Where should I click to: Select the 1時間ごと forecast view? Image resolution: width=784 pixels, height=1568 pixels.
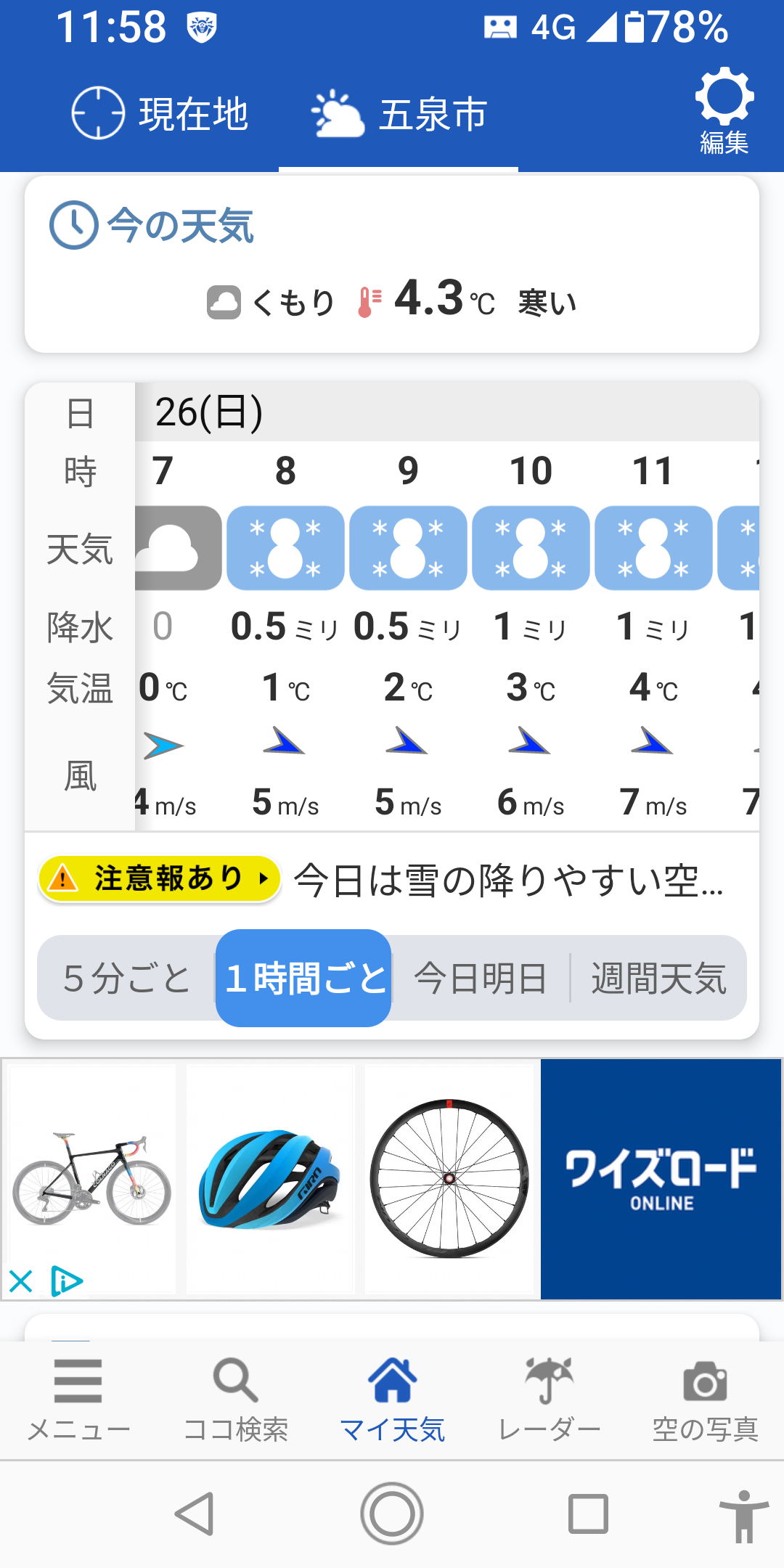304,978
